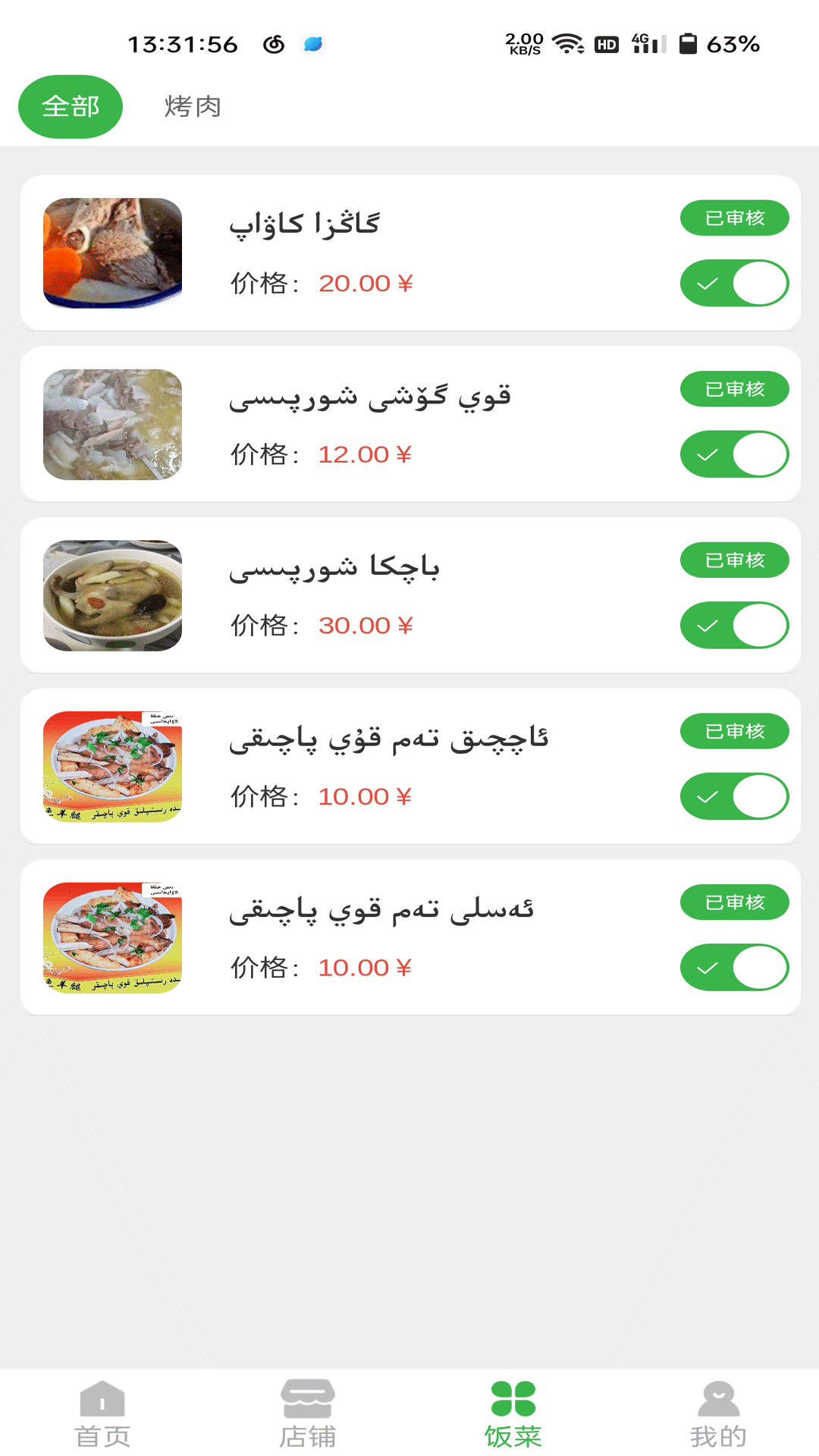
Task: Open the 店铺 tab
Action: click(x=307, y=1414)
